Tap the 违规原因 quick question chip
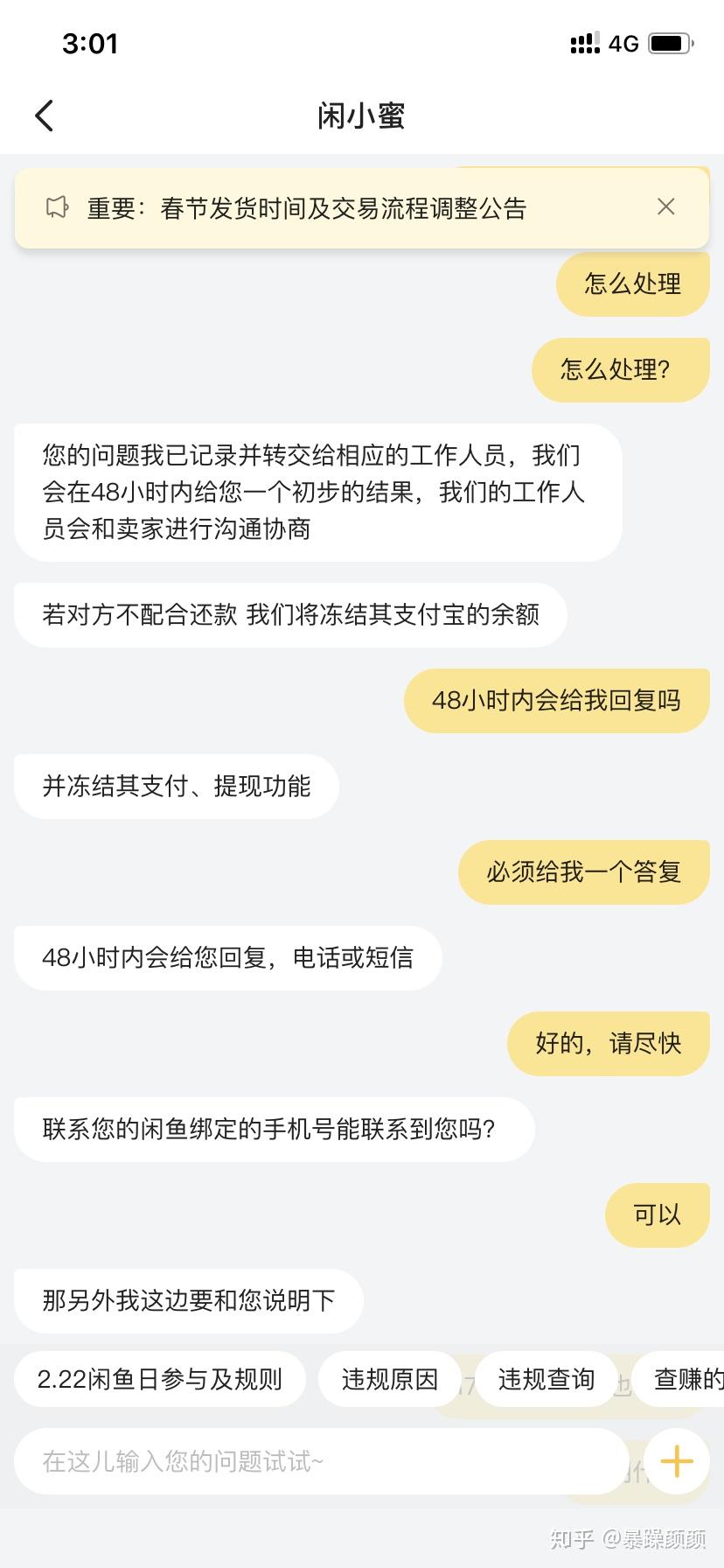This screenshot has width=724, height=1568. click(389, 1379)
